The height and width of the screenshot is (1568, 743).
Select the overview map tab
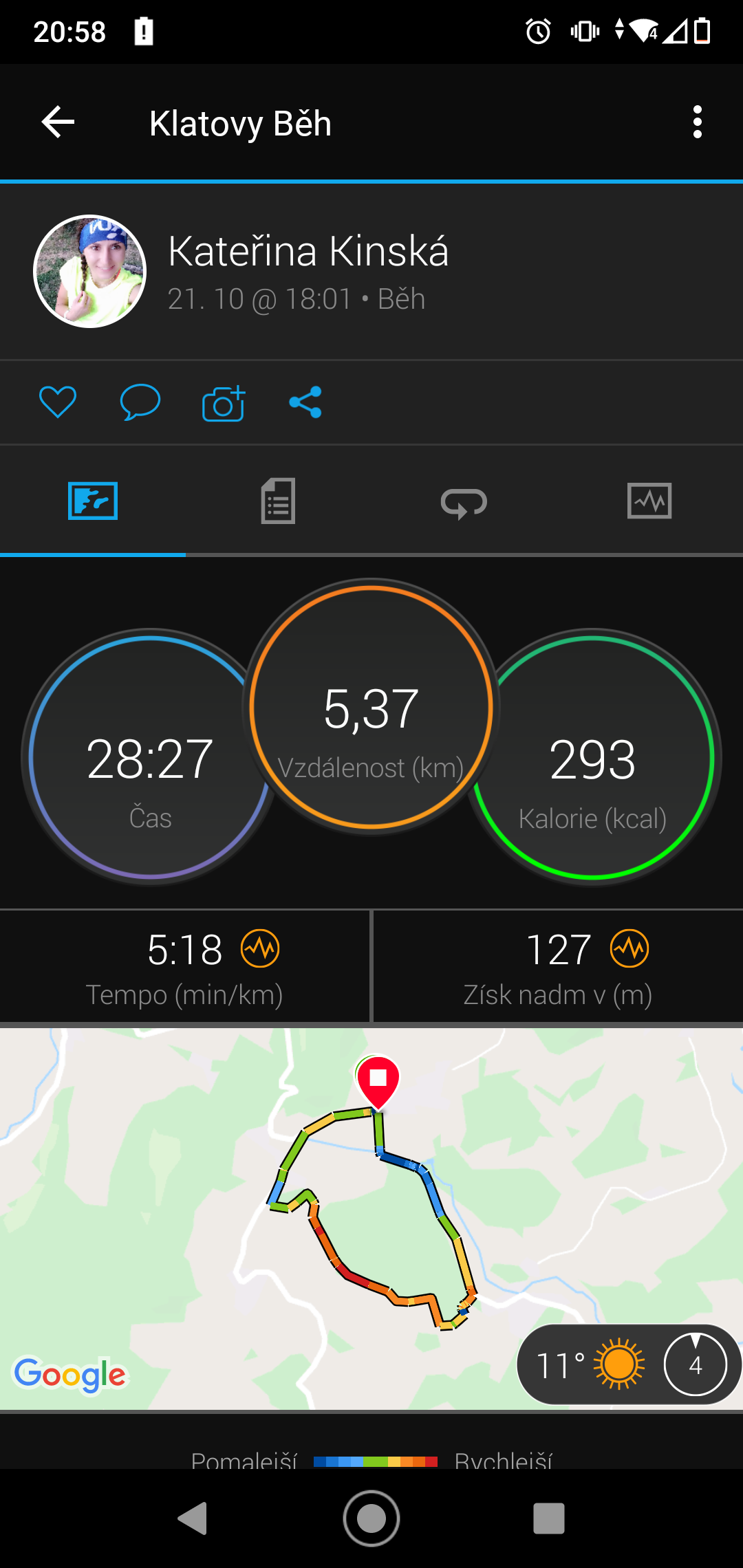pos(93,501)
